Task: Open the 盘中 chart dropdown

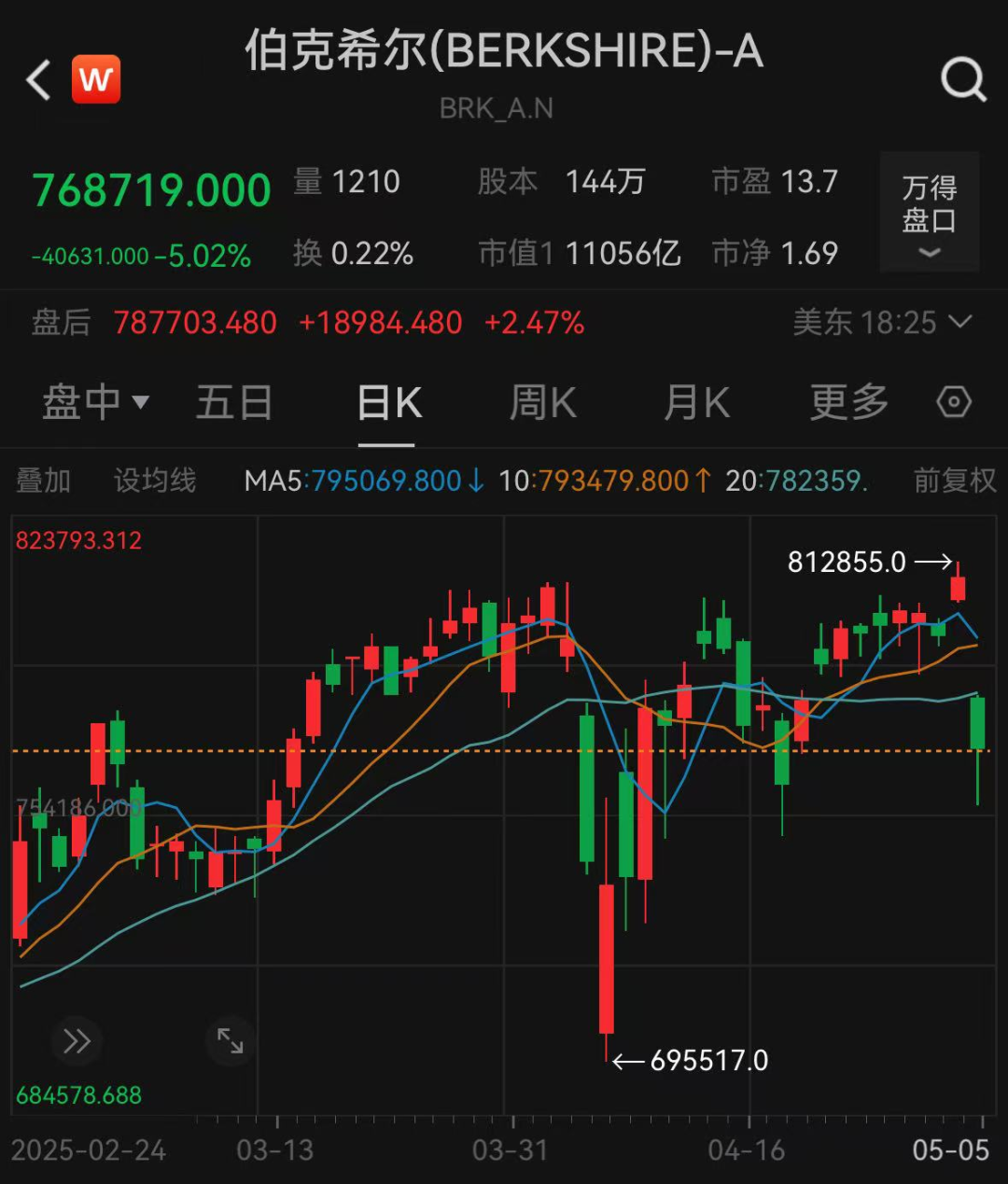Action: (95, 403)
